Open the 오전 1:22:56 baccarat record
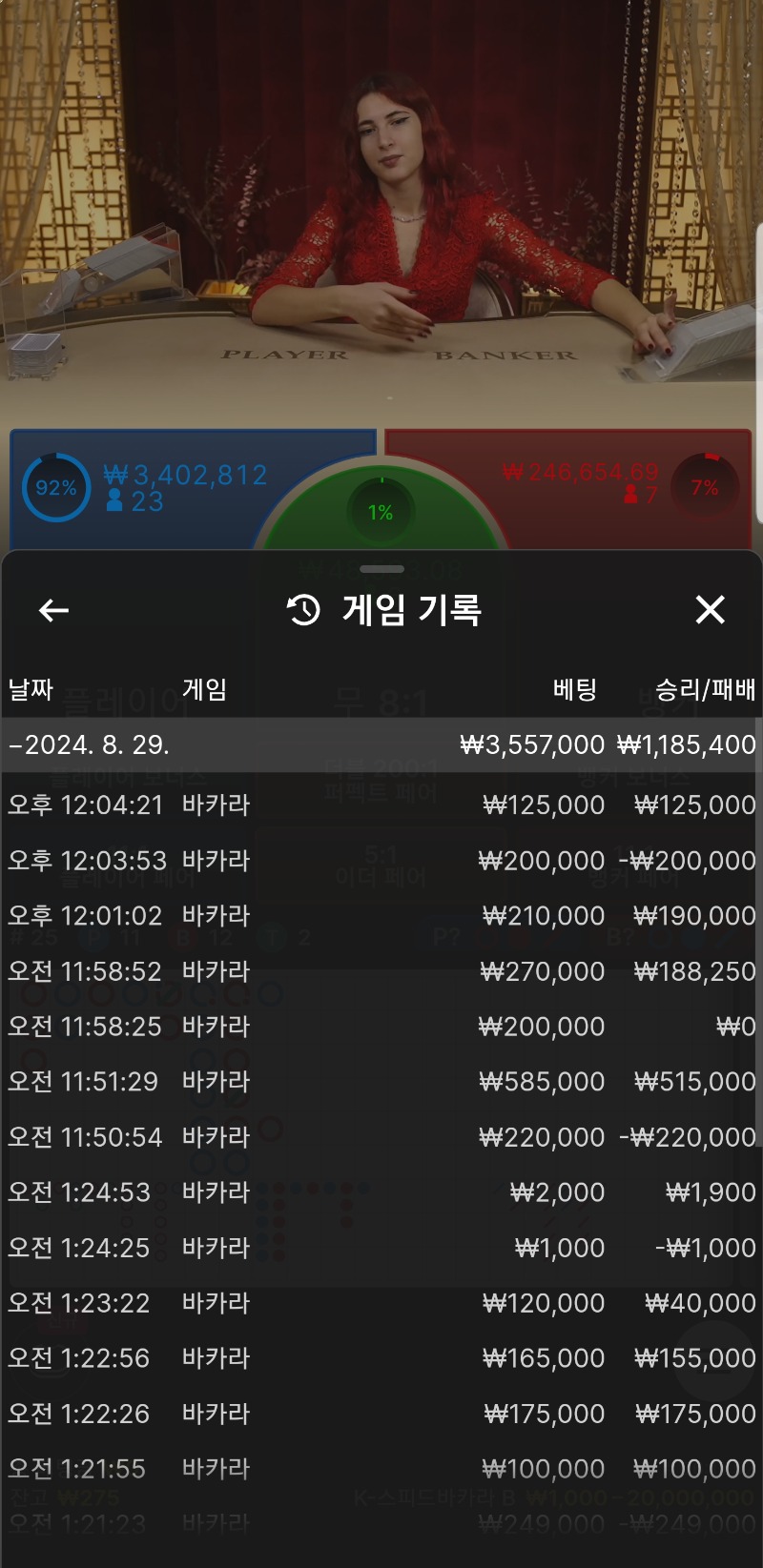763x1568 pixels. click(381, 1358)
